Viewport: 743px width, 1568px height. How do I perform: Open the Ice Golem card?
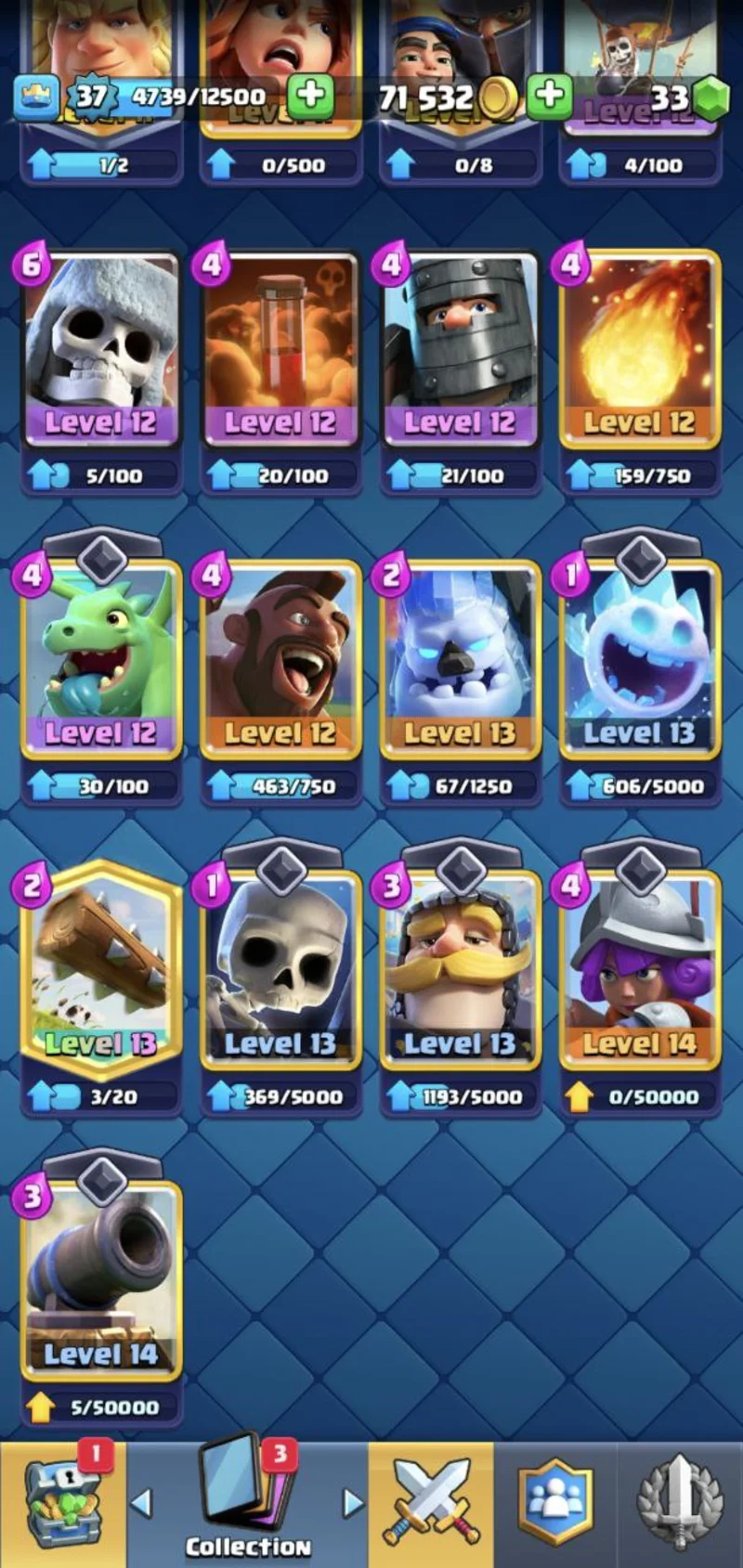pos(460,659)
